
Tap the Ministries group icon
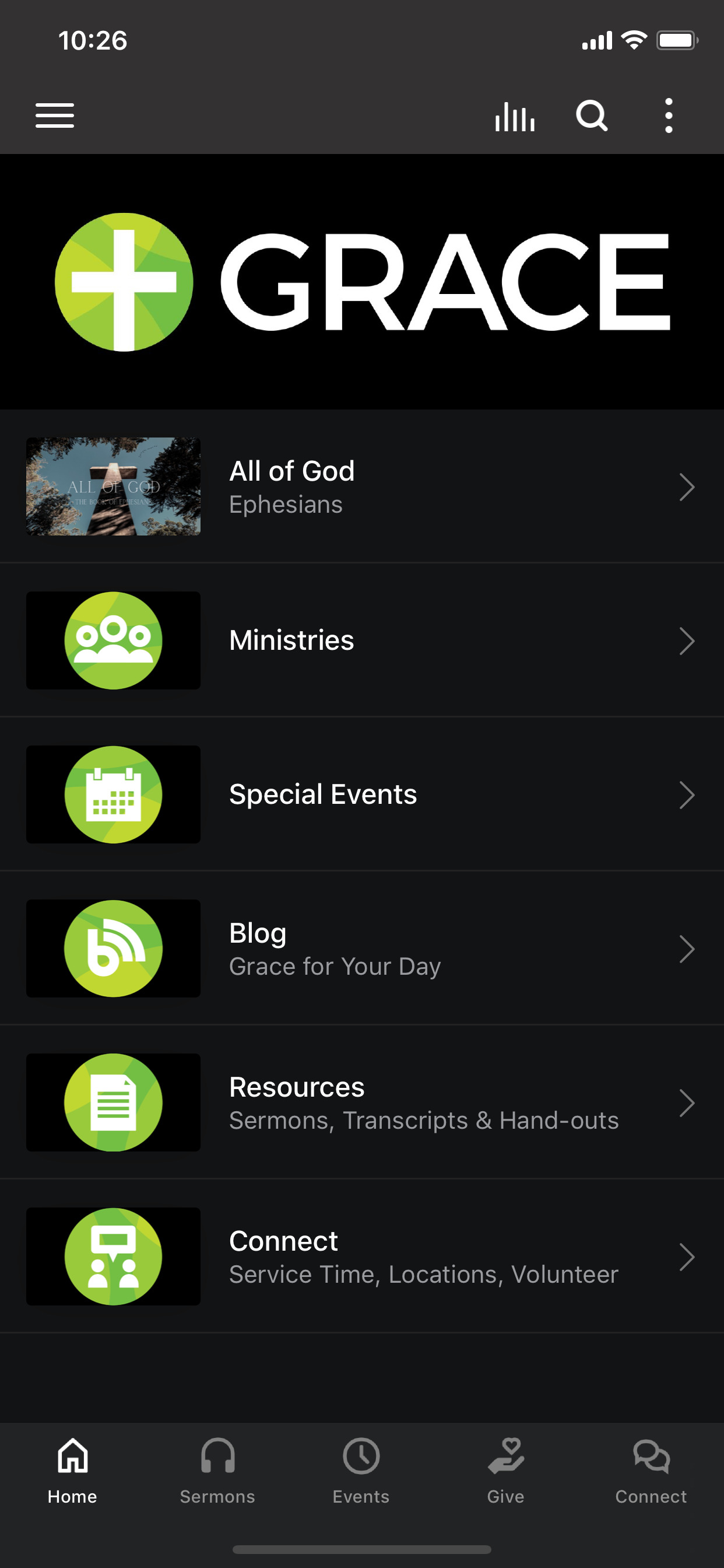113,640
